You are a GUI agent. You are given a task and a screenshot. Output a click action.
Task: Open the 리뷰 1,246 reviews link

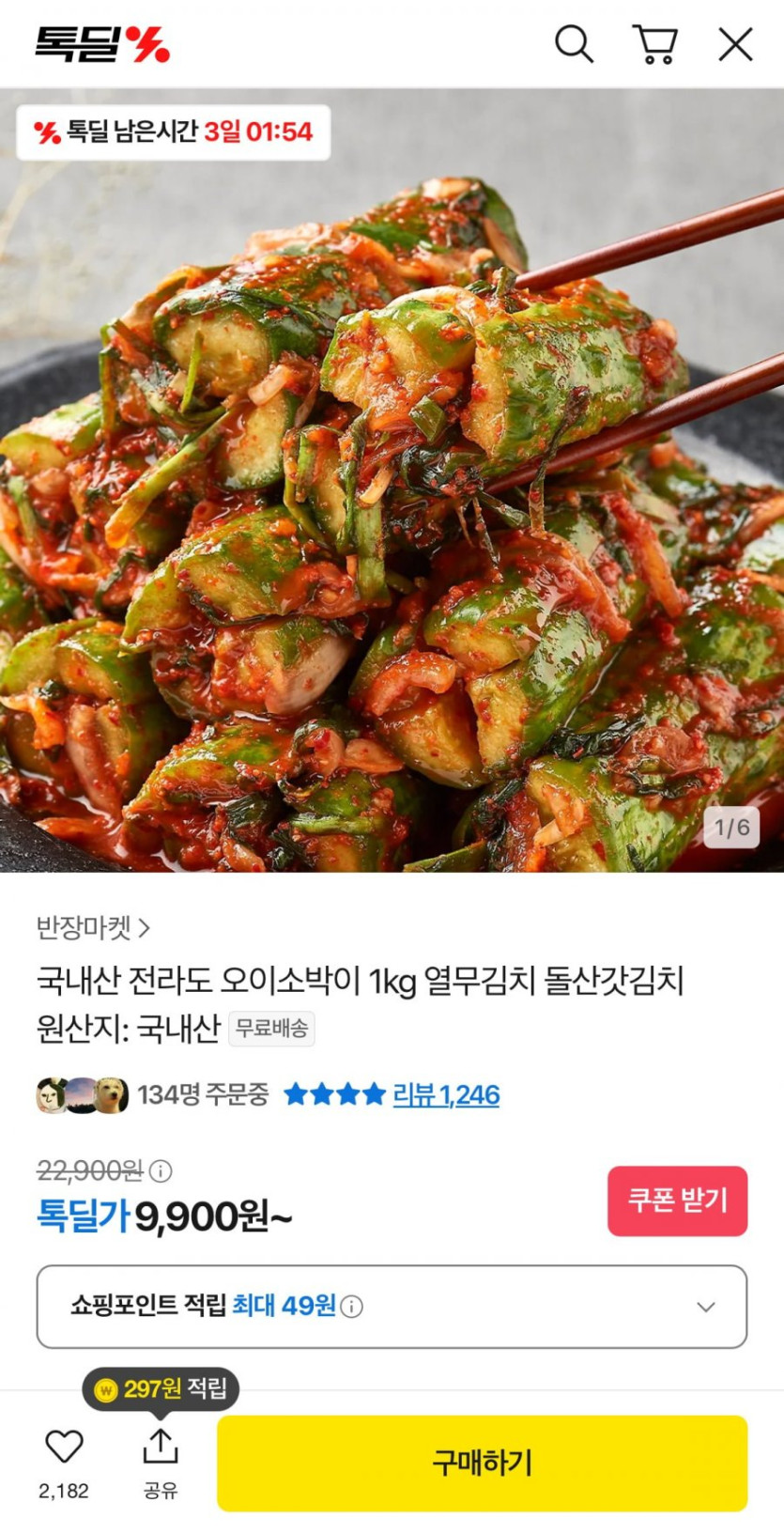pyautogui.click(x=445, y=1094)
